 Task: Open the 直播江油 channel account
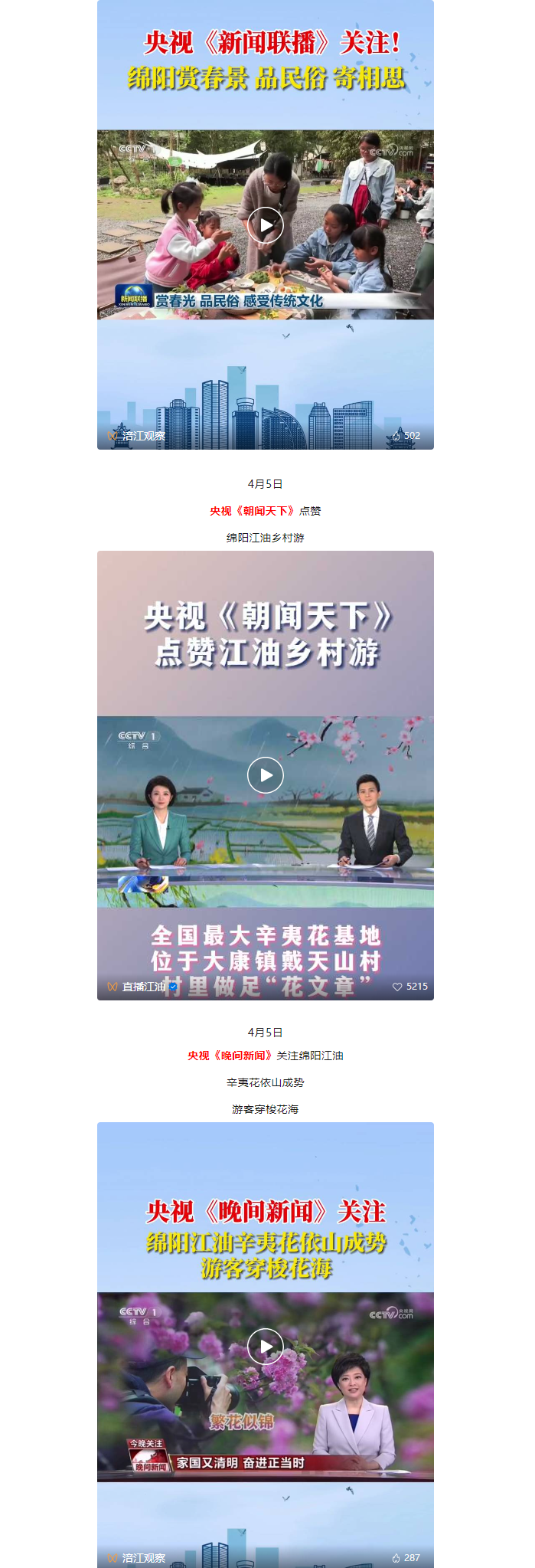click(x=143, y=987)
